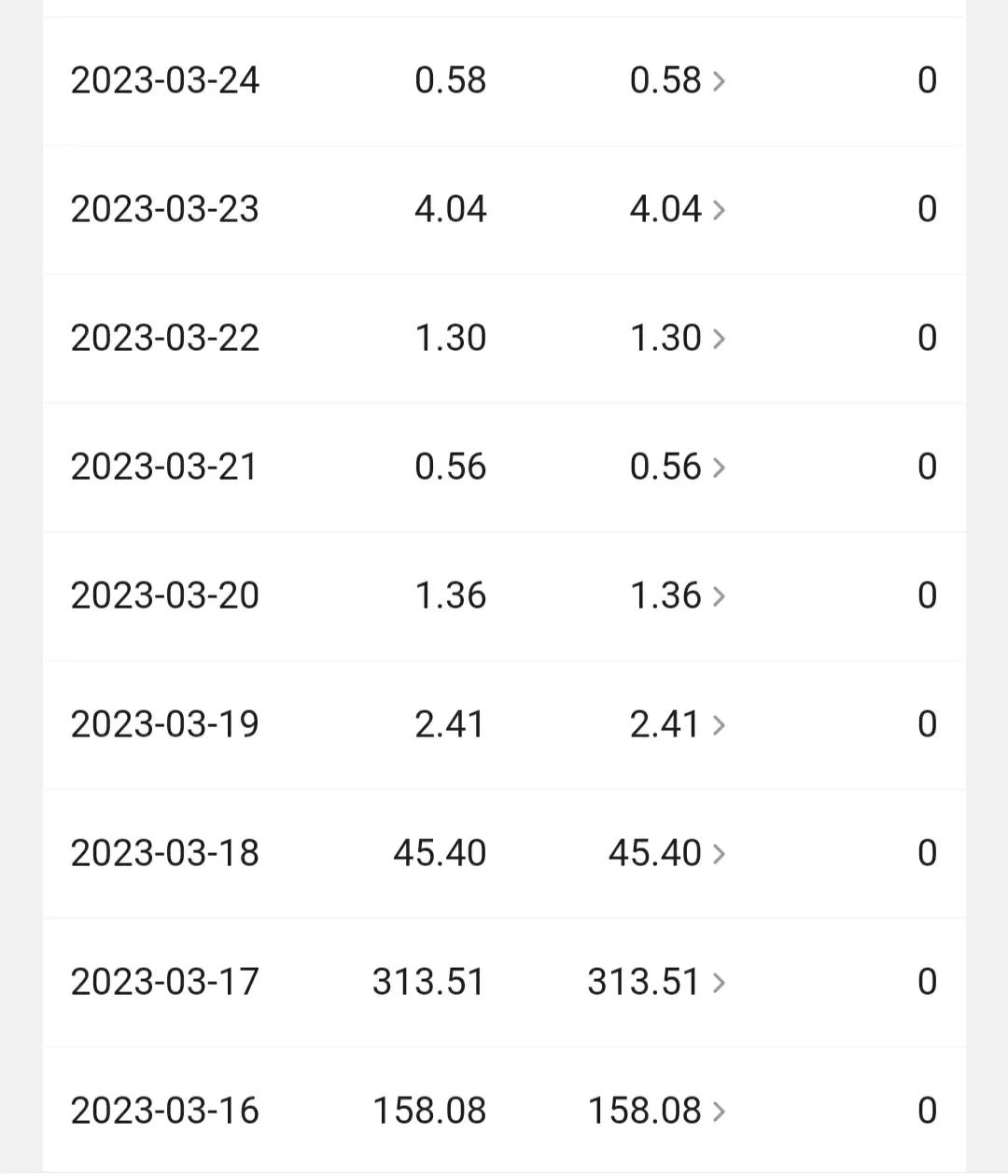View the 313.51 breakdown for 2023-03-17
The width and height of the screenshot is (1008, 1176).
[656, 982]
